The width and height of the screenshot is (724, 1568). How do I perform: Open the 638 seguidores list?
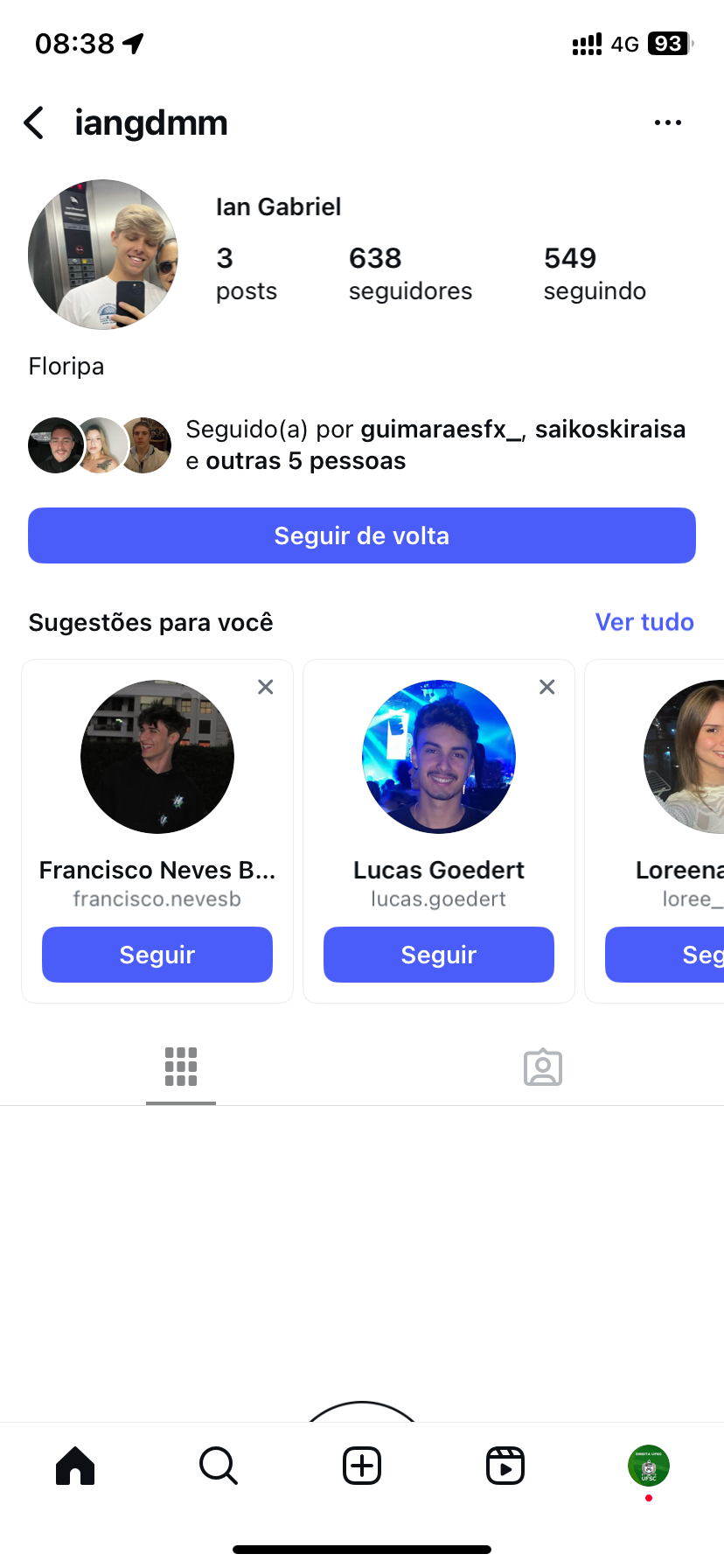tap(409, 273)
